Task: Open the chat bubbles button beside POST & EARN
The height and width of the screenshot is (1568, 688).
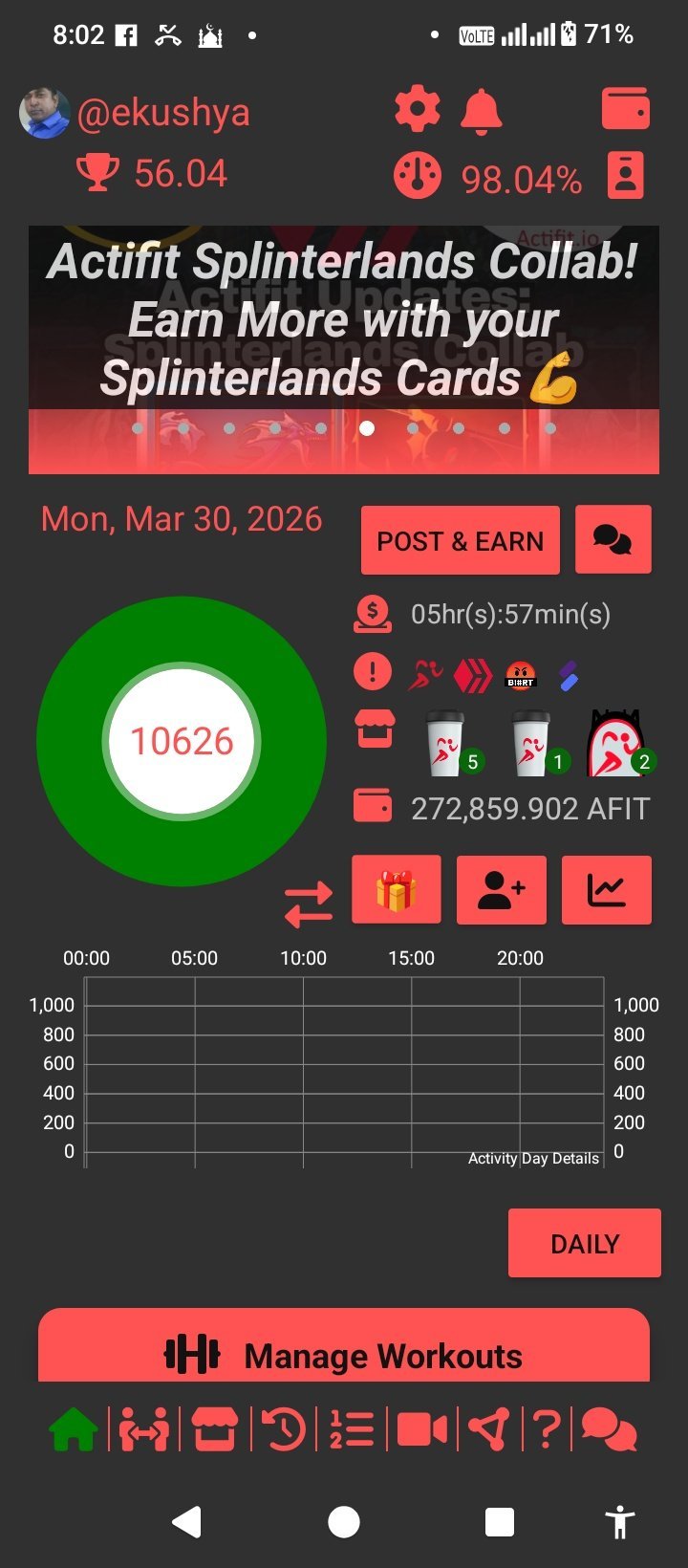Action: 613,540
